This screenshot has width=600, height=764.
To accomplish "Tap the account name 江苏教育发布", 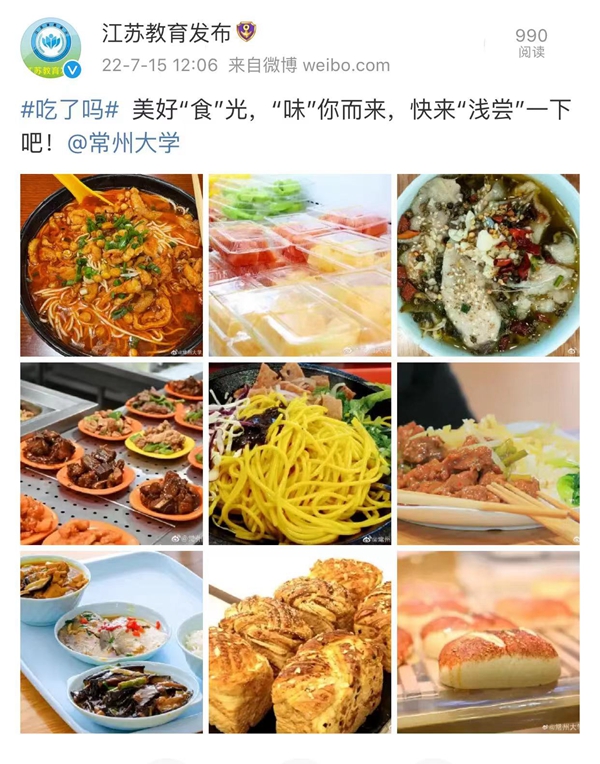I will pos(165,33).
